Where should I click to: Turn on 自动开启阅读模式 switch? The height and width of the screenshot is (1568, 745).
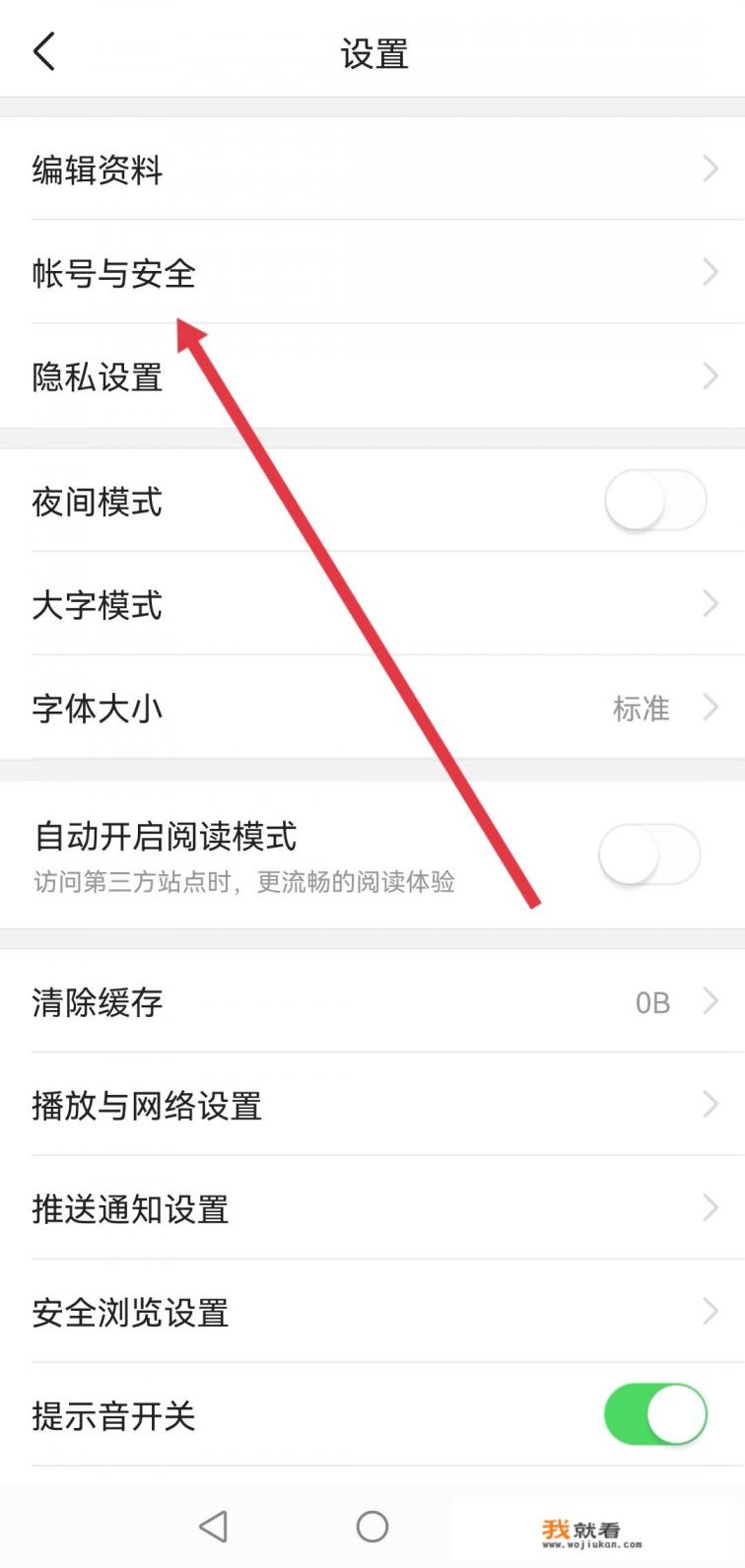pos(648,854)
